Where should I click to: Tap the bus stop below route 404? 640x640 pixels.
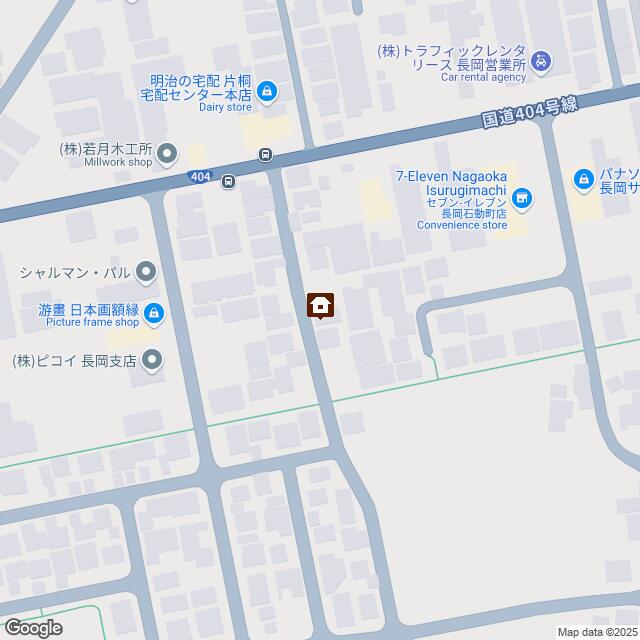229,181
